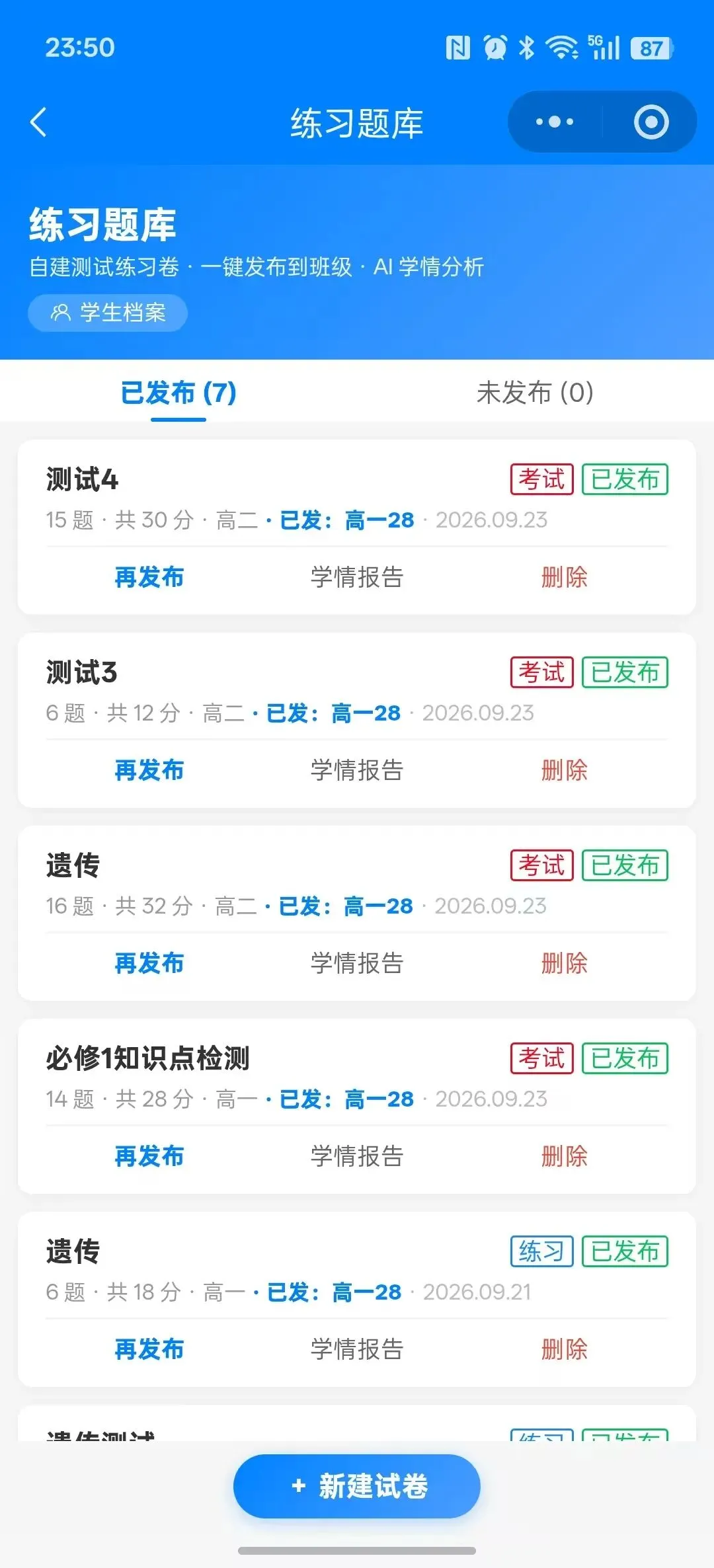
Task: View 学情报告 for 测试4
Action: click(357, 577)
